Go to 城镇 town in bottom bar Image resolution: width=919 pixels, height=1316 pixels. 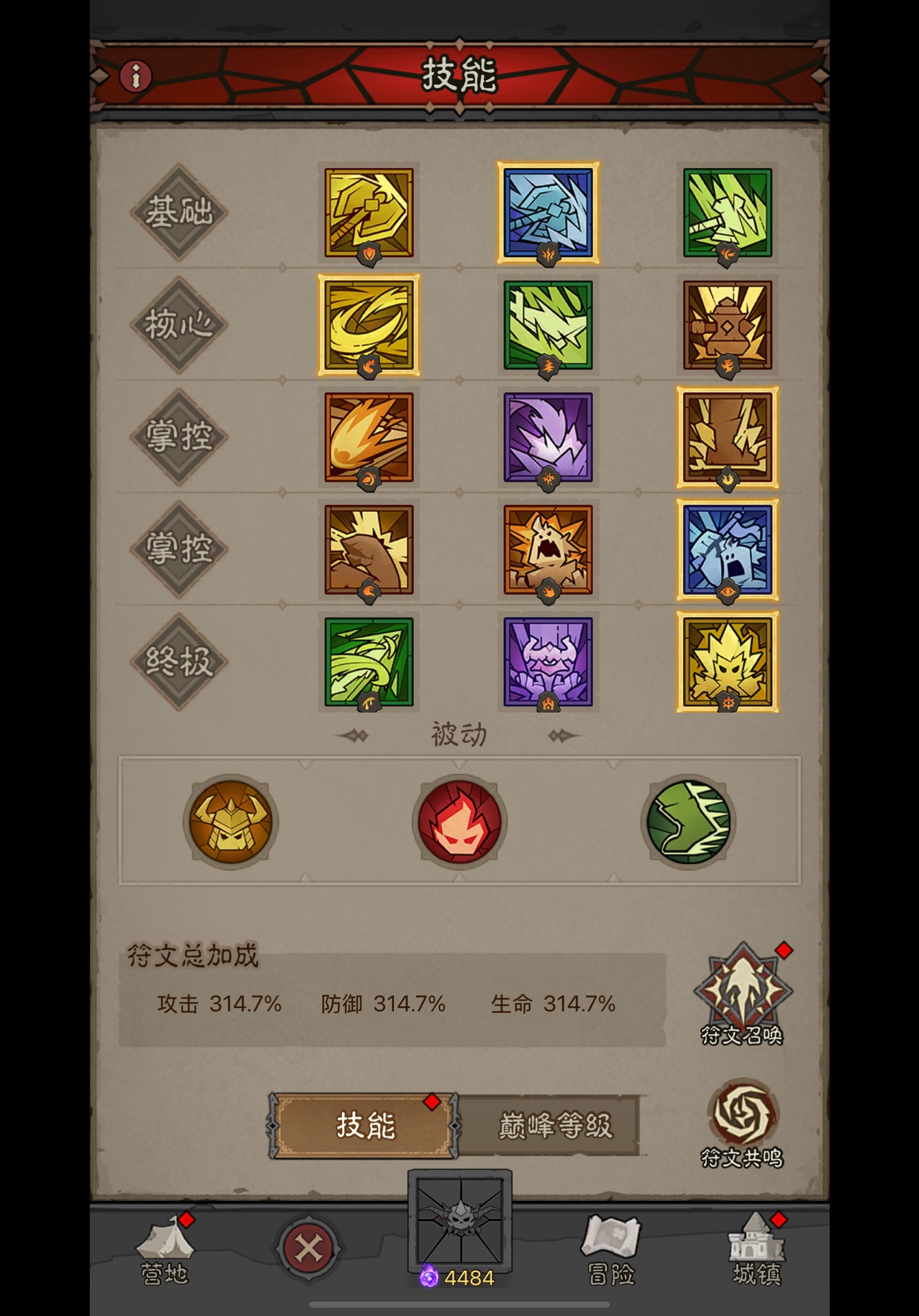757,1249
